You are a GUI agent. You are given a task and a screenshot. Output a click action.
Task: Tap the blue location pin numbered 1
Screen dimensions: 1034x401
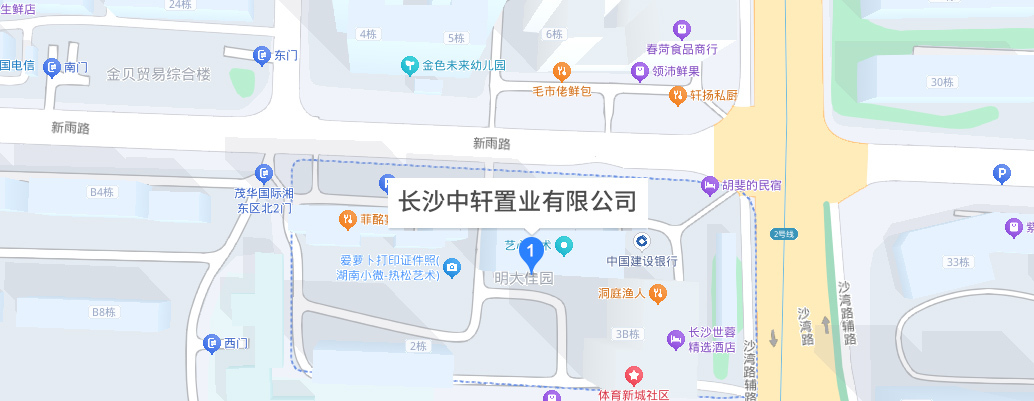[533, 252]
